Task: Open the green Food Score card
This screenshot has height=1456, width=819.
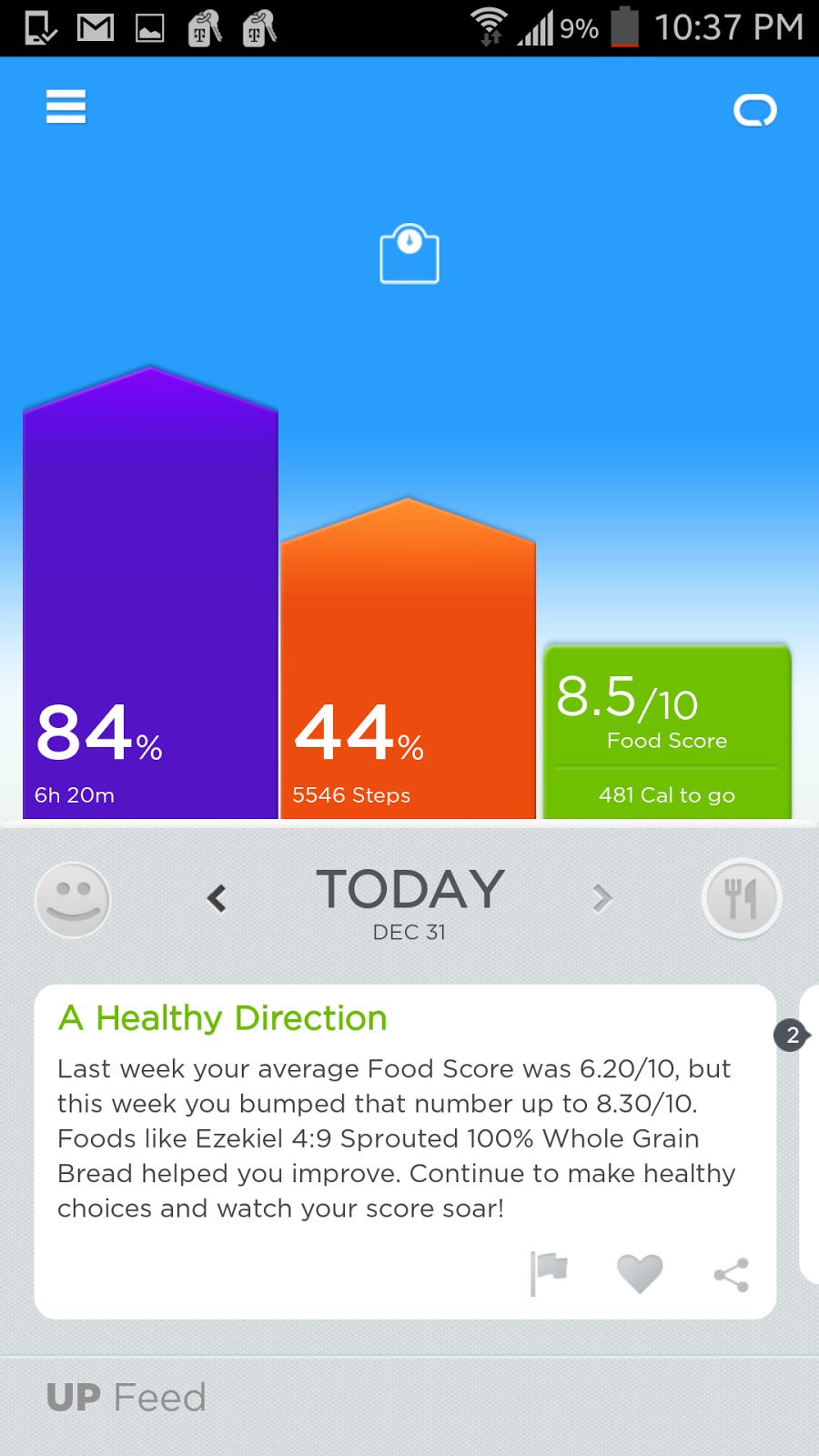Action: tap(667, 733)
